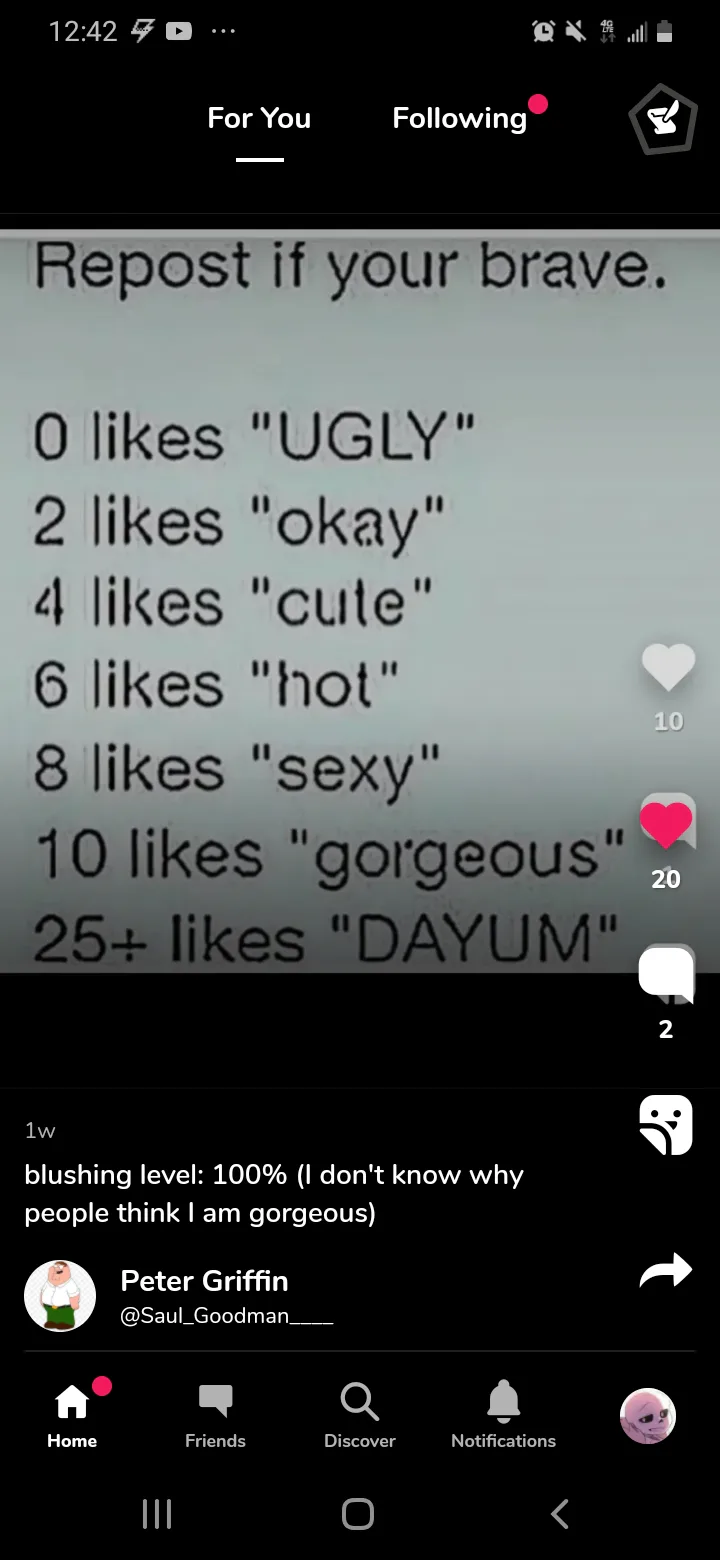The height and width of the screenshot is (1560, 720).
Task: Switch to the Following feed
Action: click(459, 118)
